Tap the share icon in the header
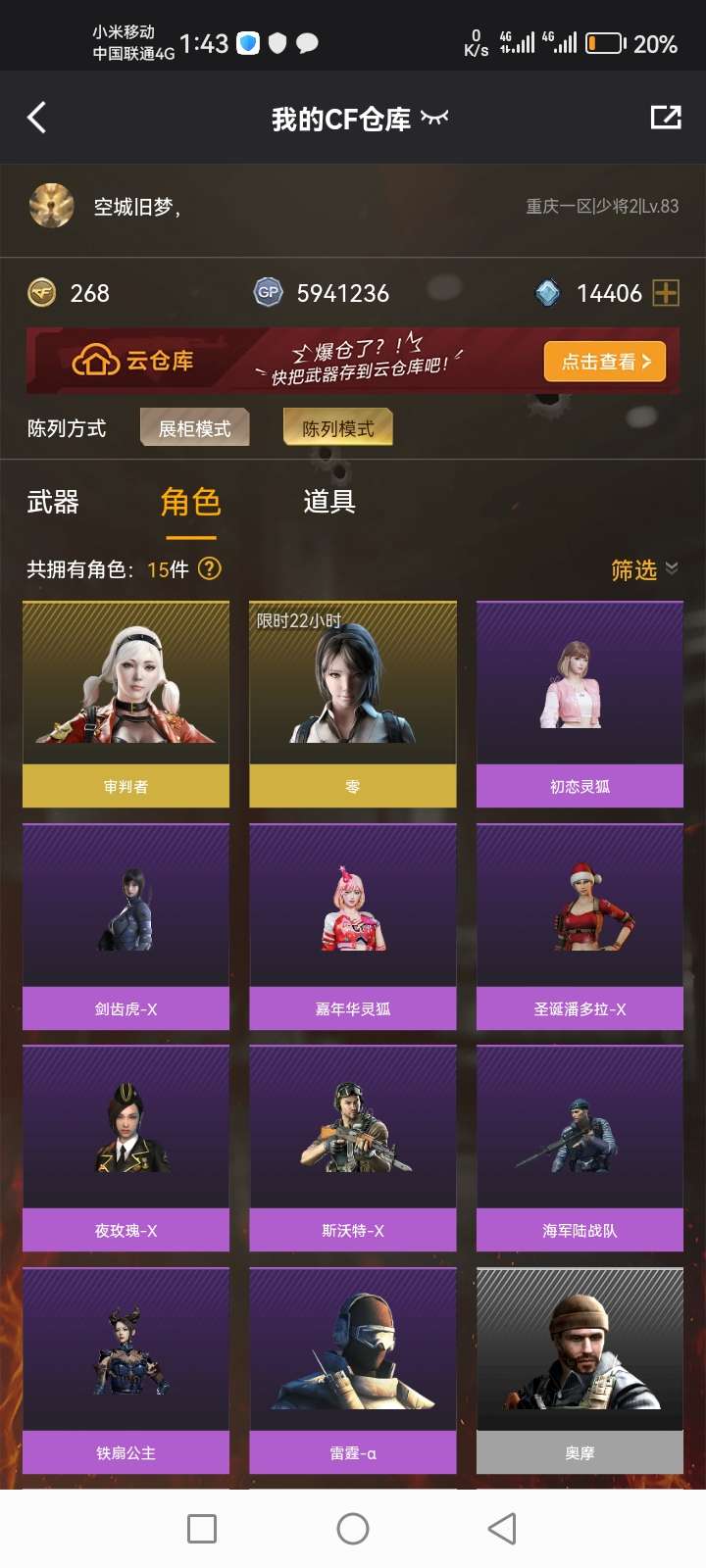This screenshot has width=706, height=1568. pos(666,118)
